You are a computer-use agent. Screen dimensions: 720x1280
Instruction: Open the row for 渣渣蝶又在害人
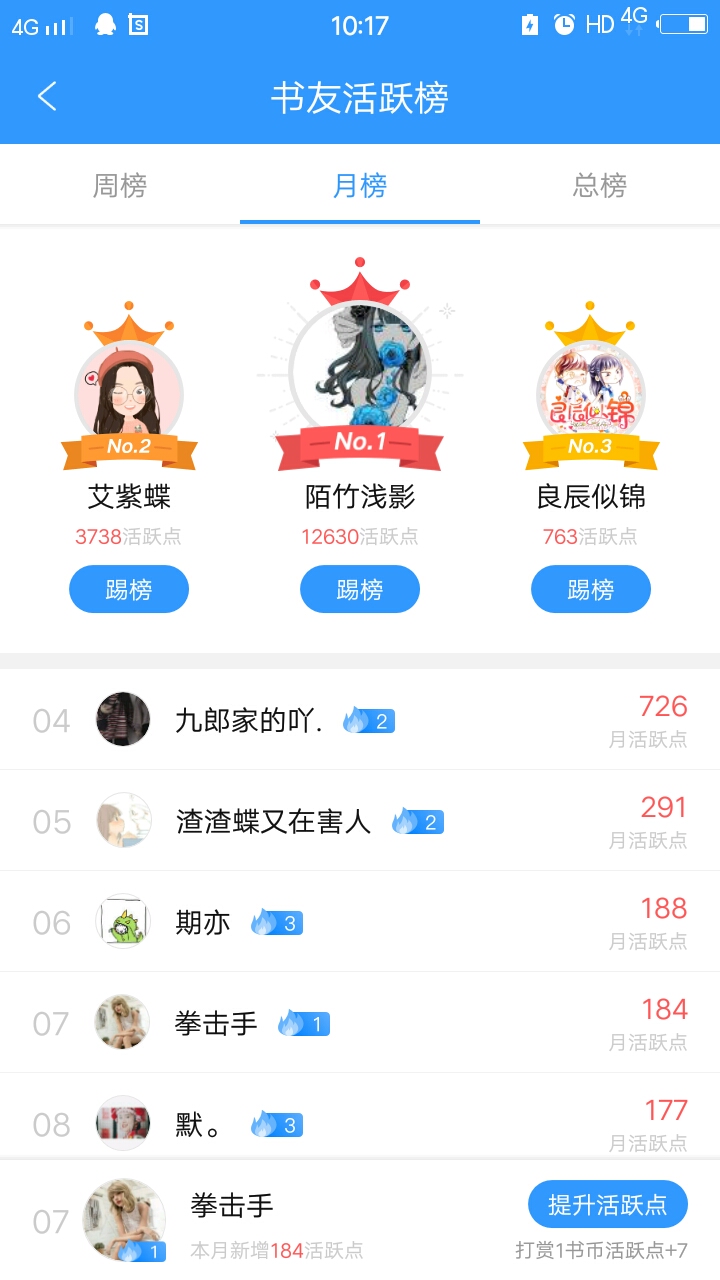[360, 821]
